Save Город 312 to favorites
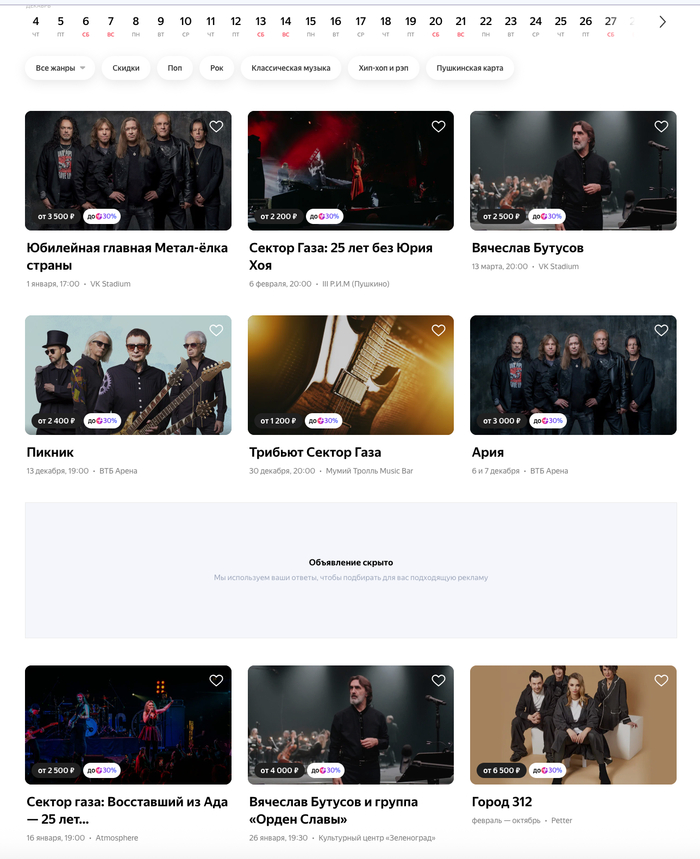This screenshot has height=859, width=700. pyautogui.click(x=661, y=681)
